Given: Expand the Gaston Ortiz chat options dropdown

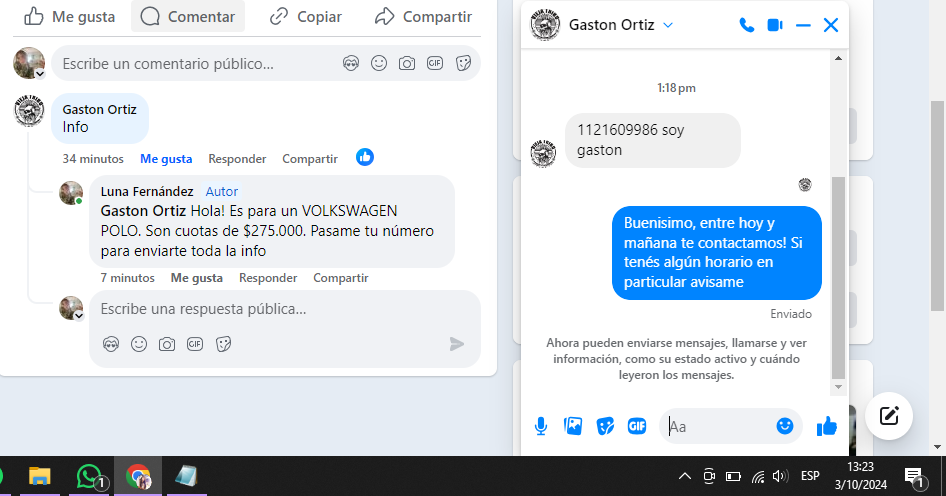Looking at the screenshot, I should click(668, 25).
